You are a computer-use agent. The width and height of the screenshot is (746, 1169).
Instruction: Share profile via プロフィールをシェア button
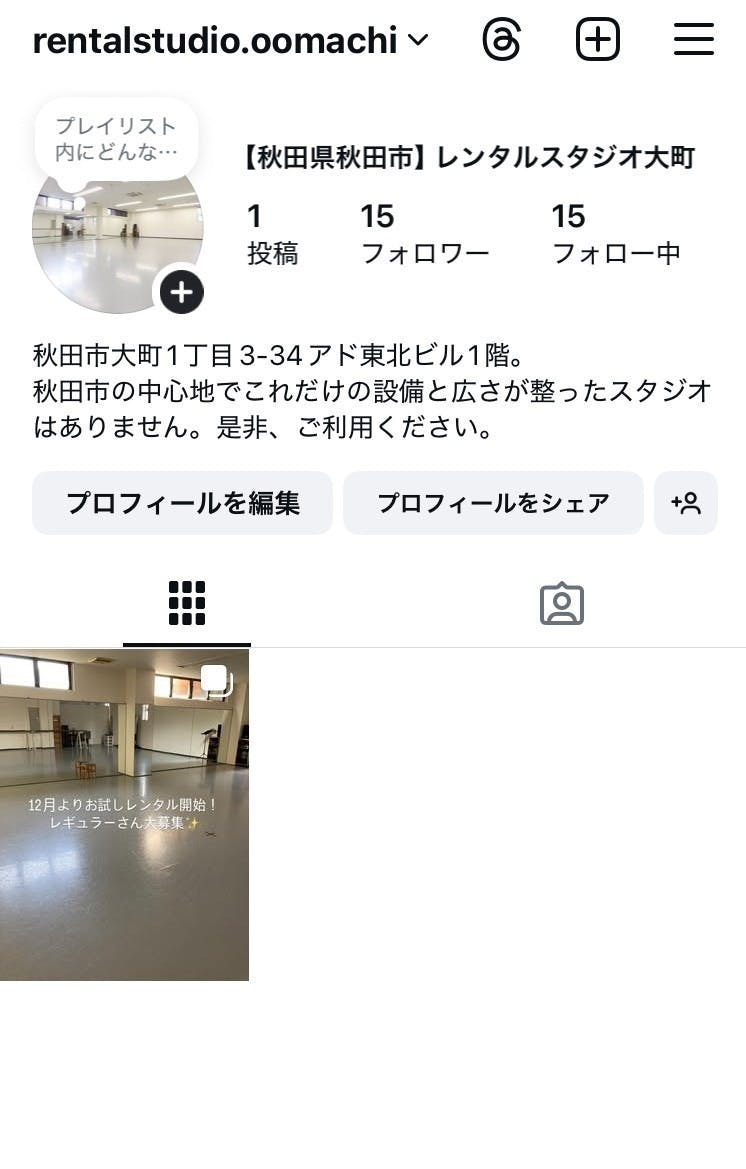point(493,503)
